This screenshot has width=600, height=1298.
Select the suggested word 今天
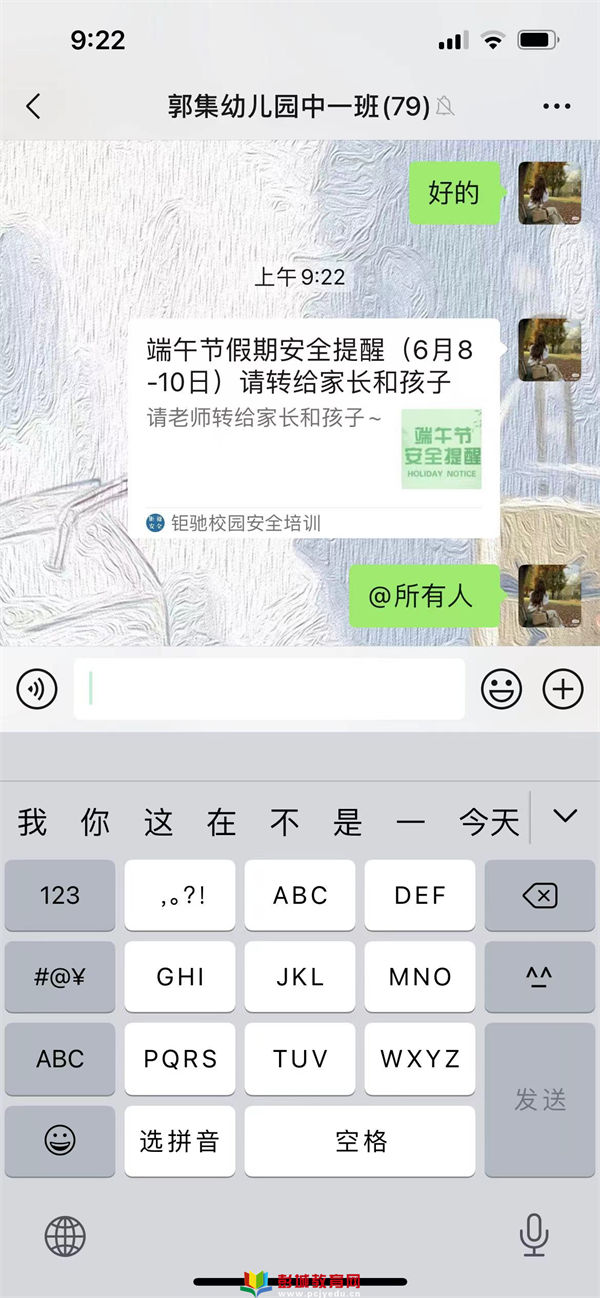click(x=490, y=823)
